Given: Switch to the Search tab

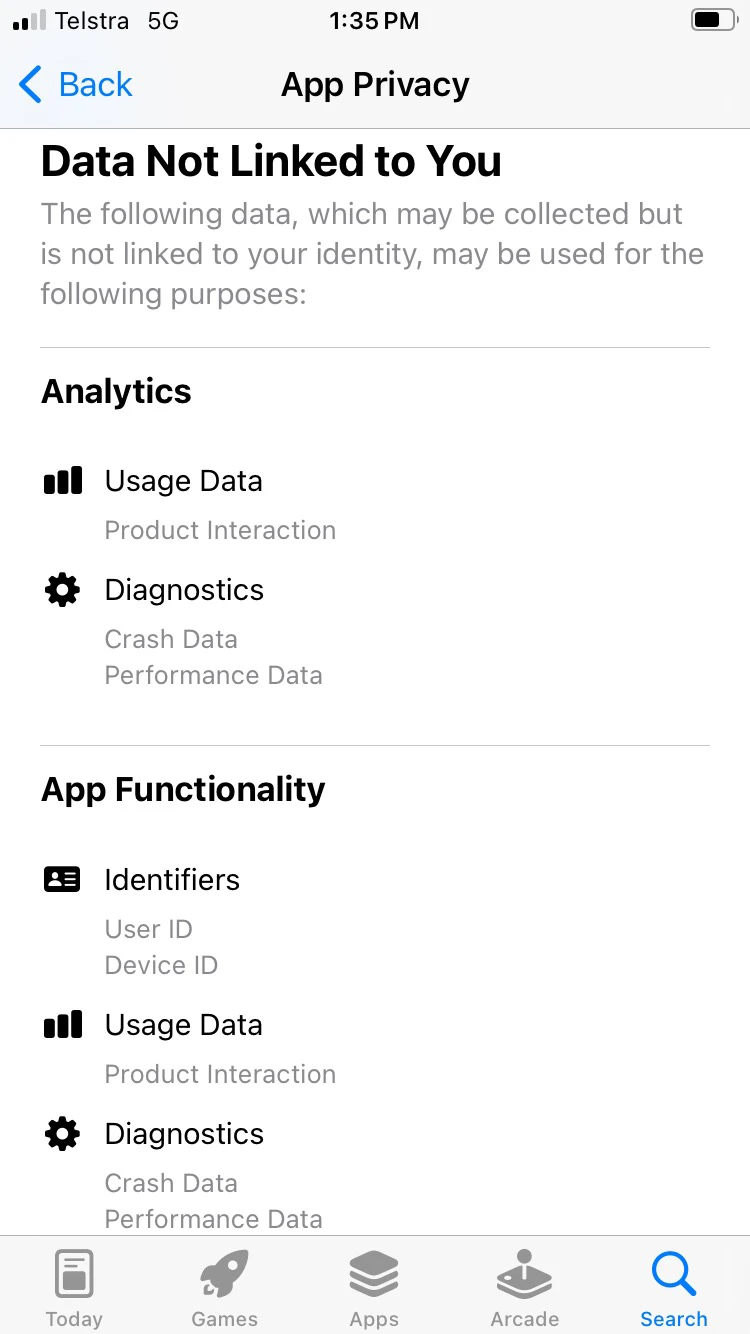Looking at the screenshot, I should tap(673, 1285).
